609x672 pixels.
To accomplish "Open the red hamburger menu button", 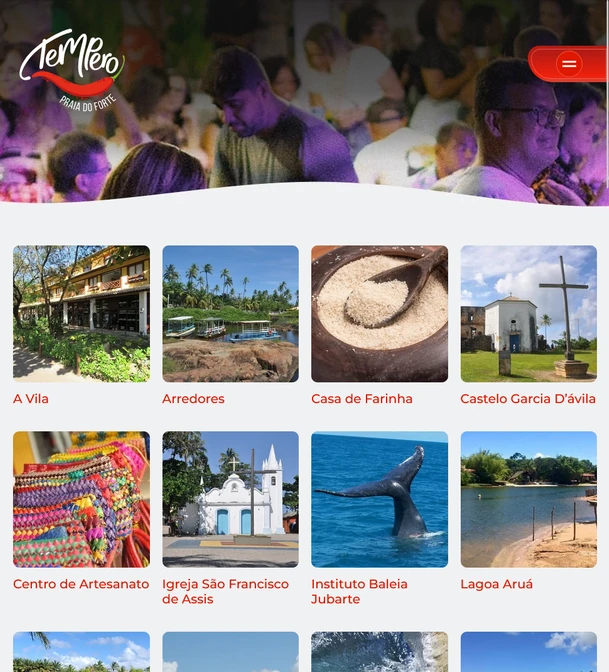I will click(x=569, y=64).
